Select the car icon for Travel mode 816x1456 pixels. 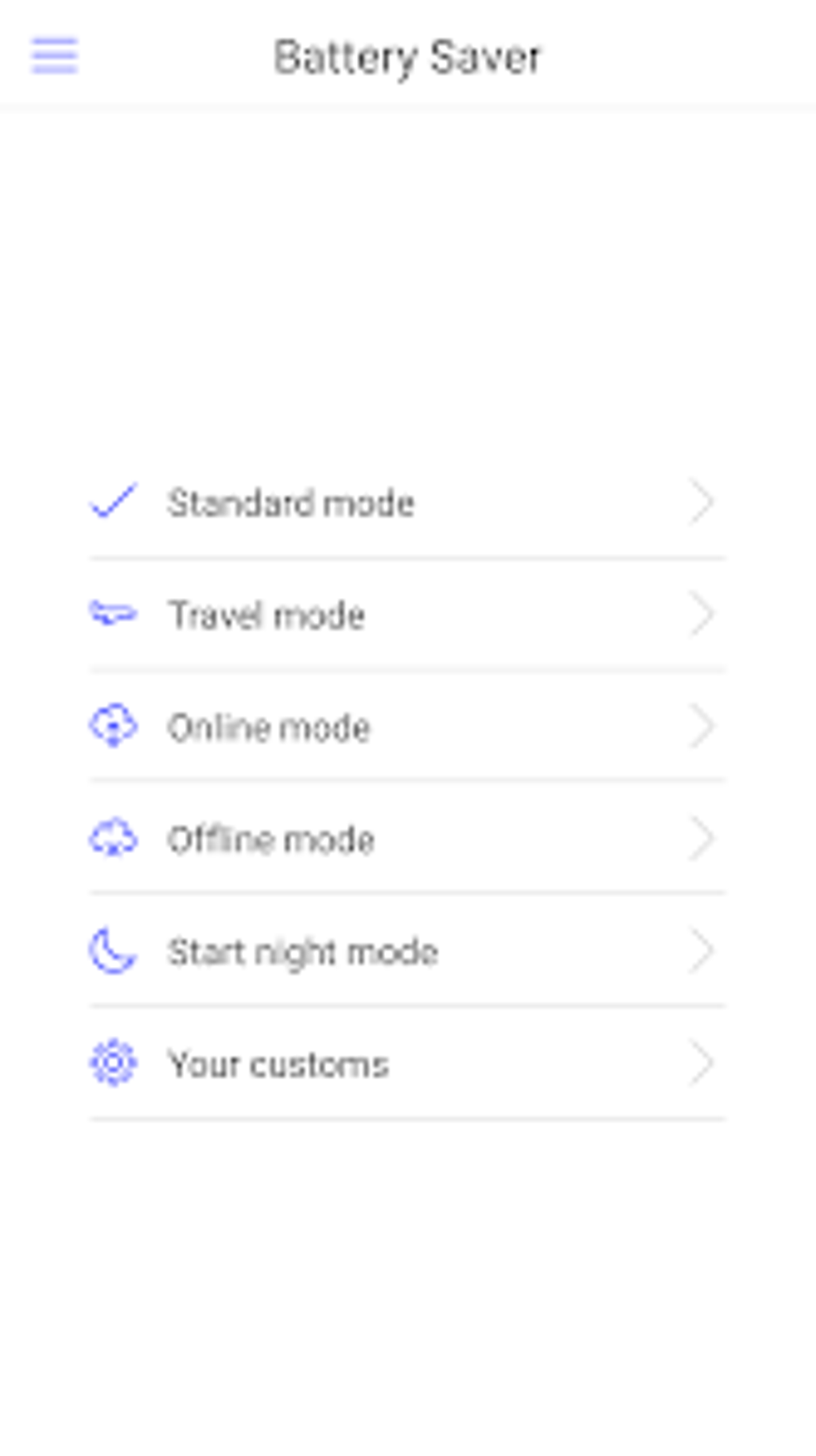[x=113, y=615]
